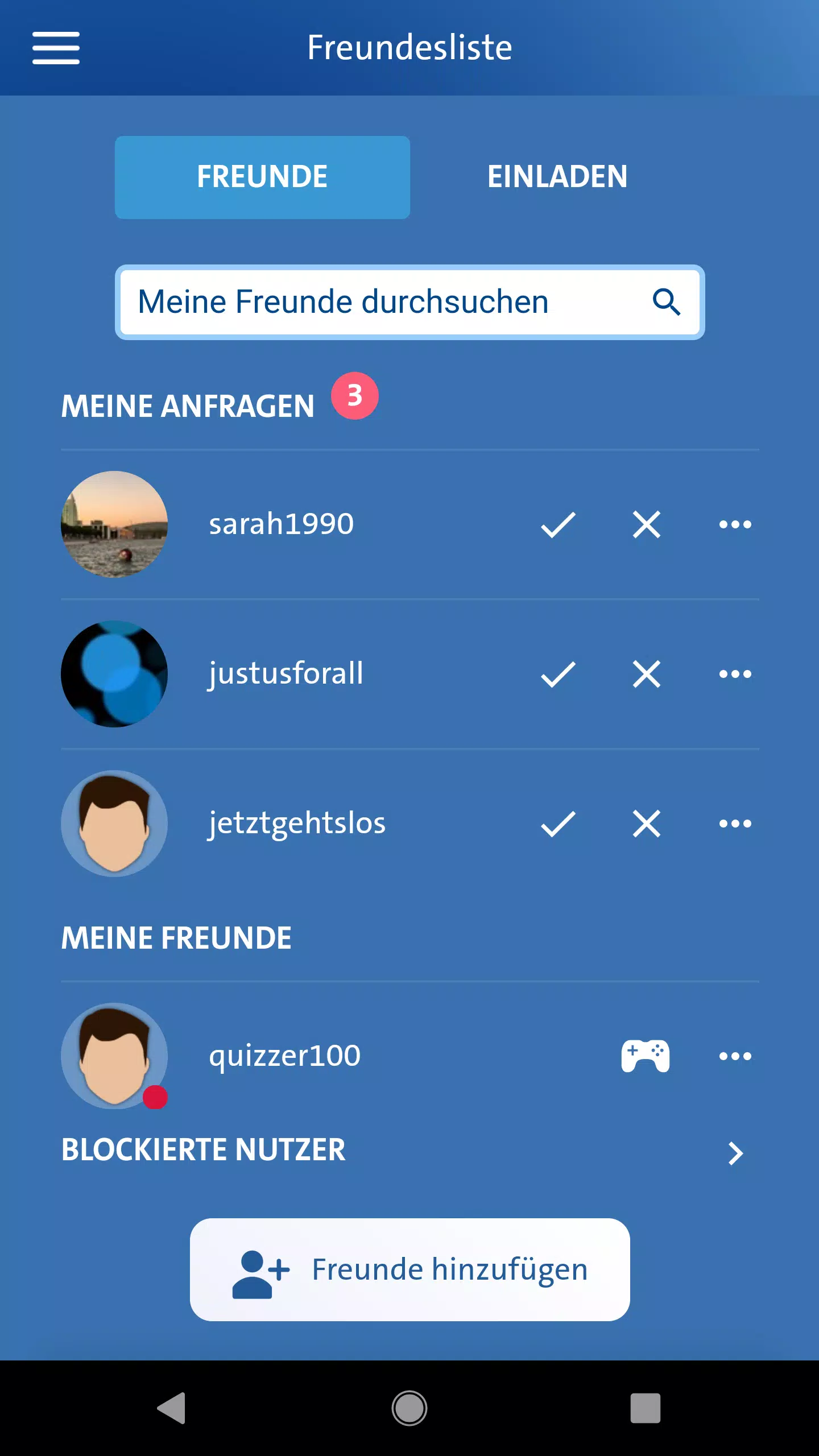This screenshot has height=1456, width=819.
Task: Switch to the EINLADEN tab
Action: (557, 177)
